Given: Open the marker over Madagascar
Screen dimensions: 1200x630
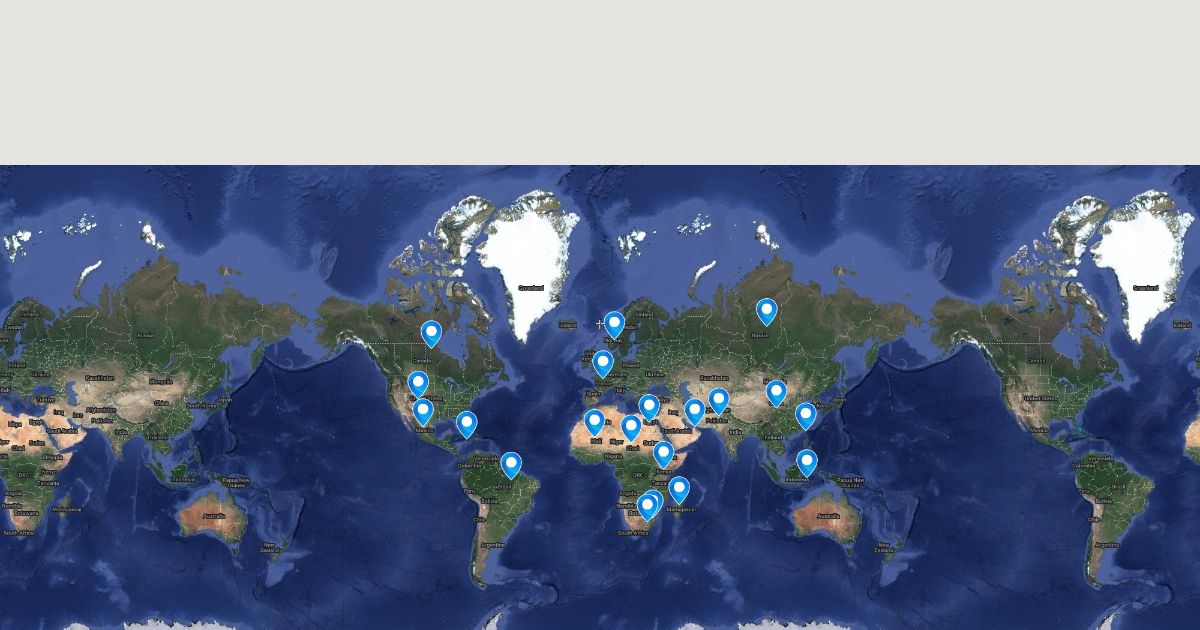Looking at the screenshot, I should (679, 489).
